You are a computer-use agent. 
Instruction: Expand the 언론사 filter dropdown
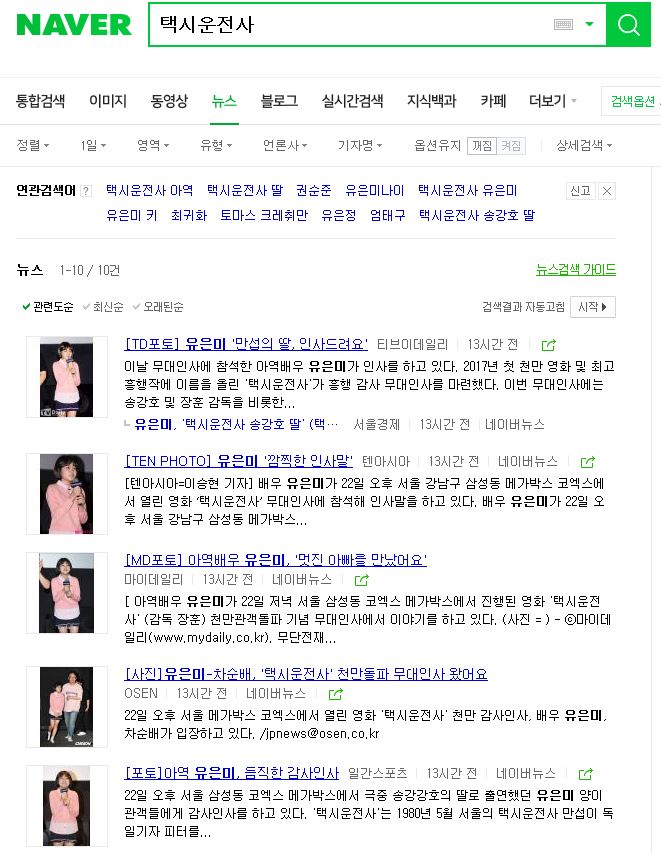(x=284, y=145)
